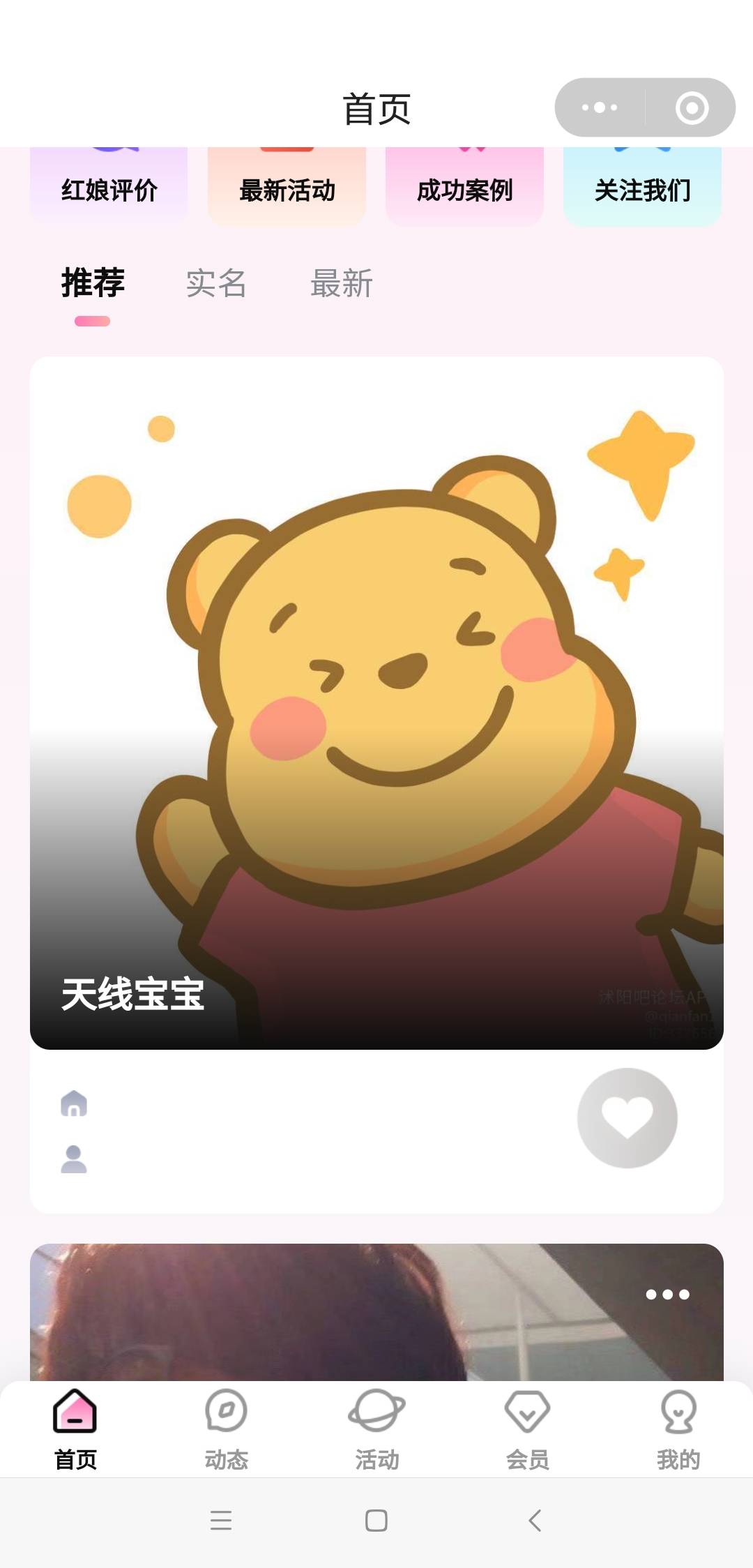
Task: Open the three-dot menu on the second profile card
Action: [667, 1295]
